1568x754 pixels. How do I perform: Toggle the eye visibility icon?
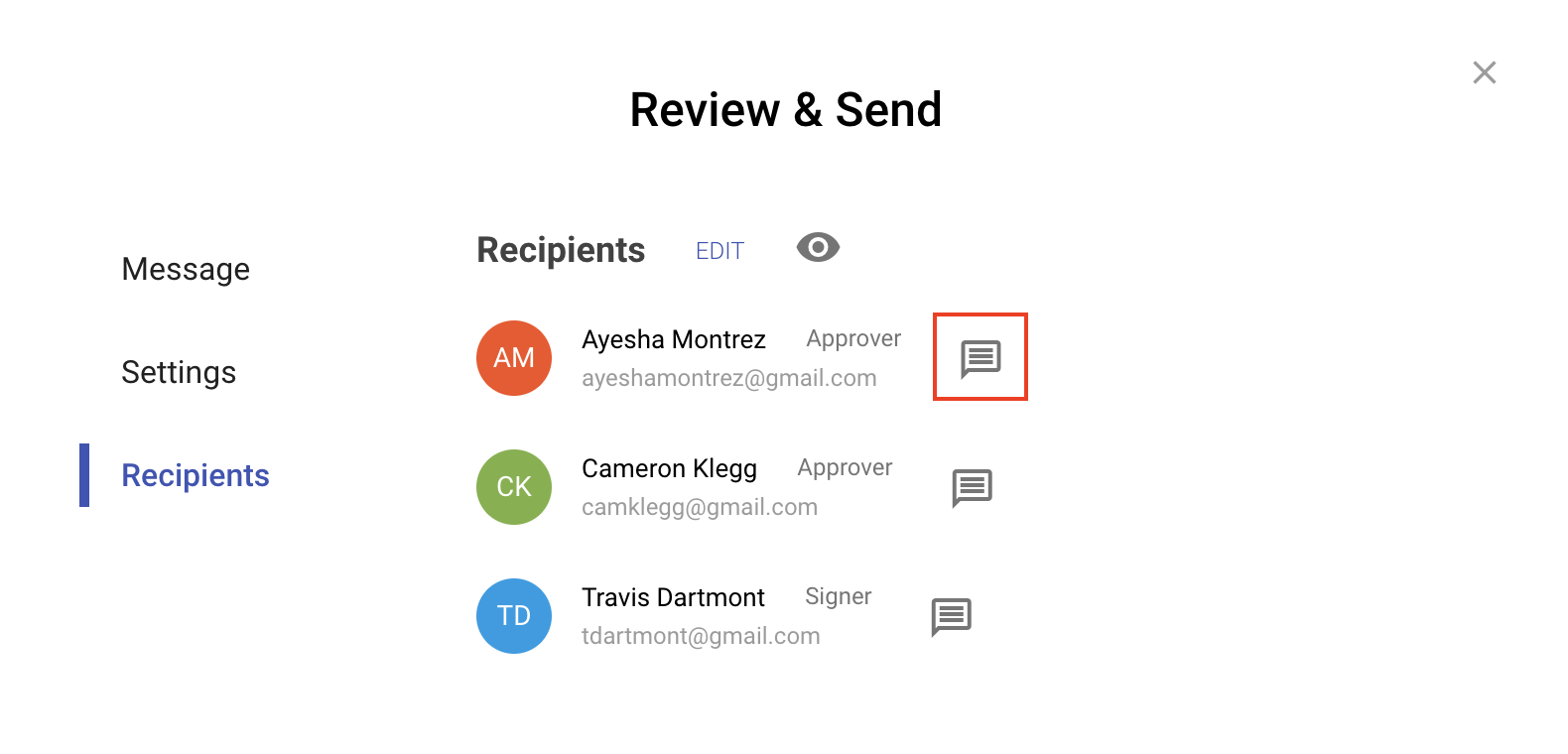tap(818, 247)
